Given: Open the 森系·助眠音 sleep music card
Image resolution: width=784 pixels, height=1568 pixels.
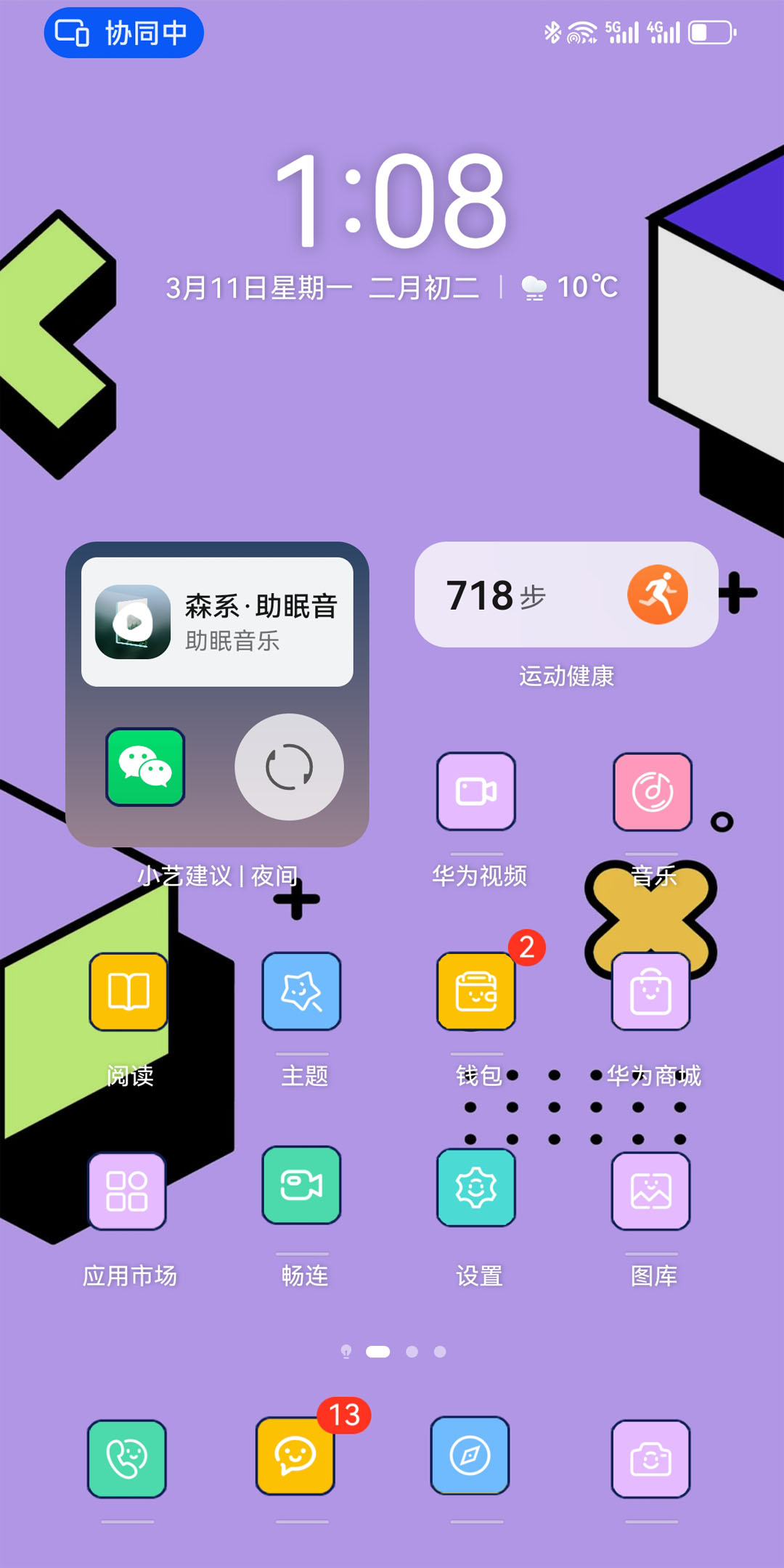Looking at the screenshot, I should 217,622.
